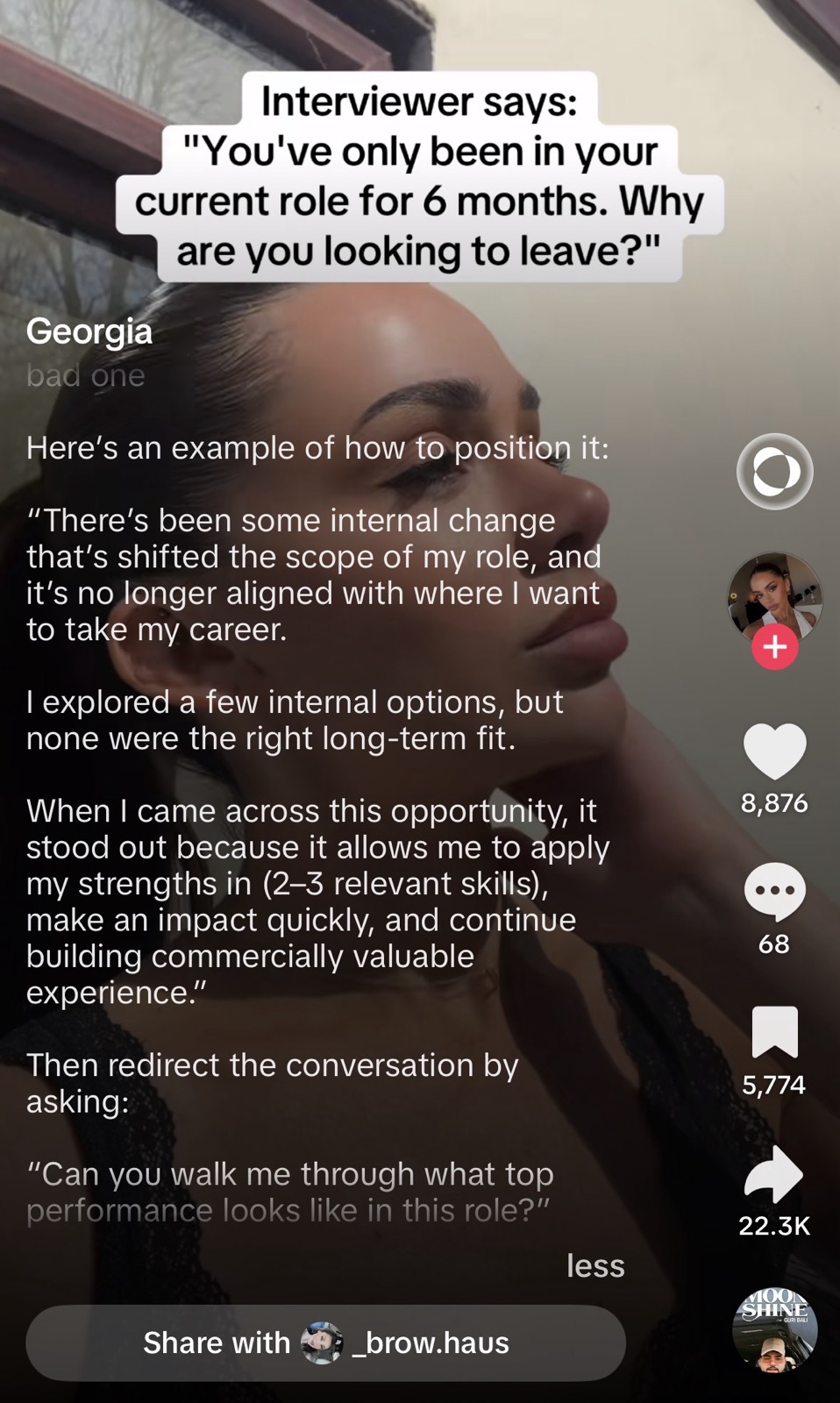Open the comments on this video
840x1403 pixels.
[774, 892]
